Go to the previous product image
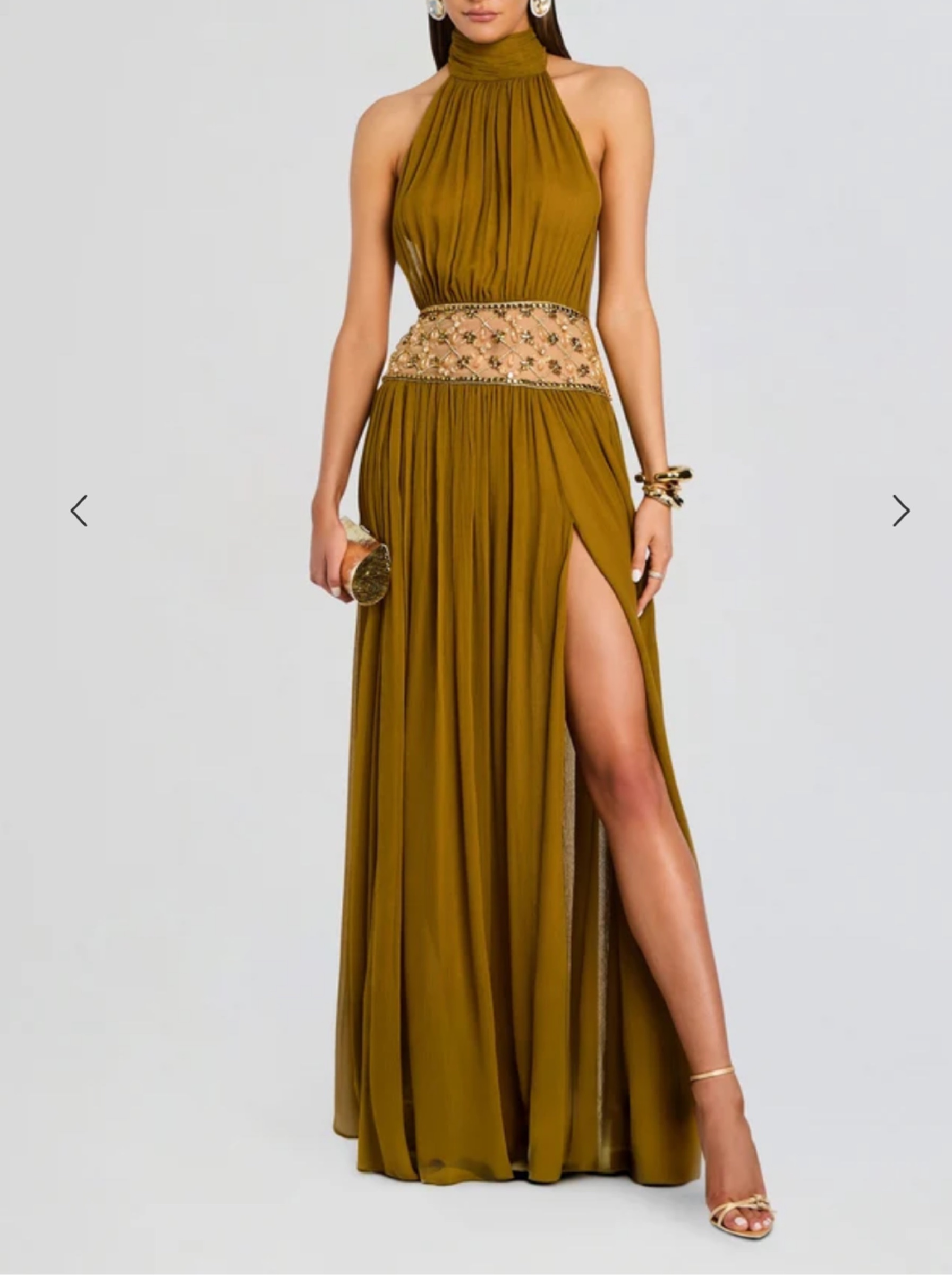This screenshot has height=1275, width=952. coord(79,511)
